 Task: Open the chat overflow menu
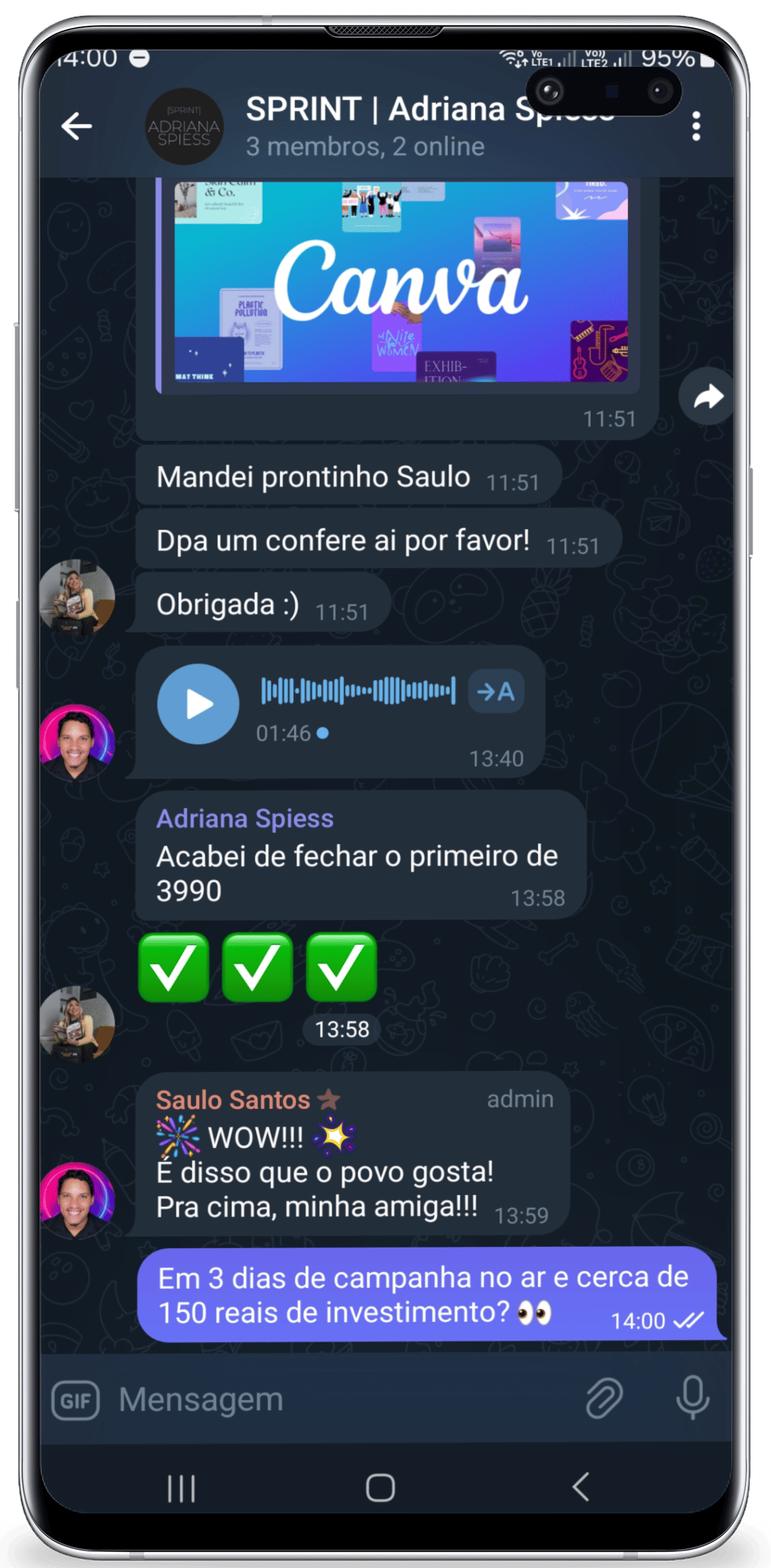coord(695,126)
